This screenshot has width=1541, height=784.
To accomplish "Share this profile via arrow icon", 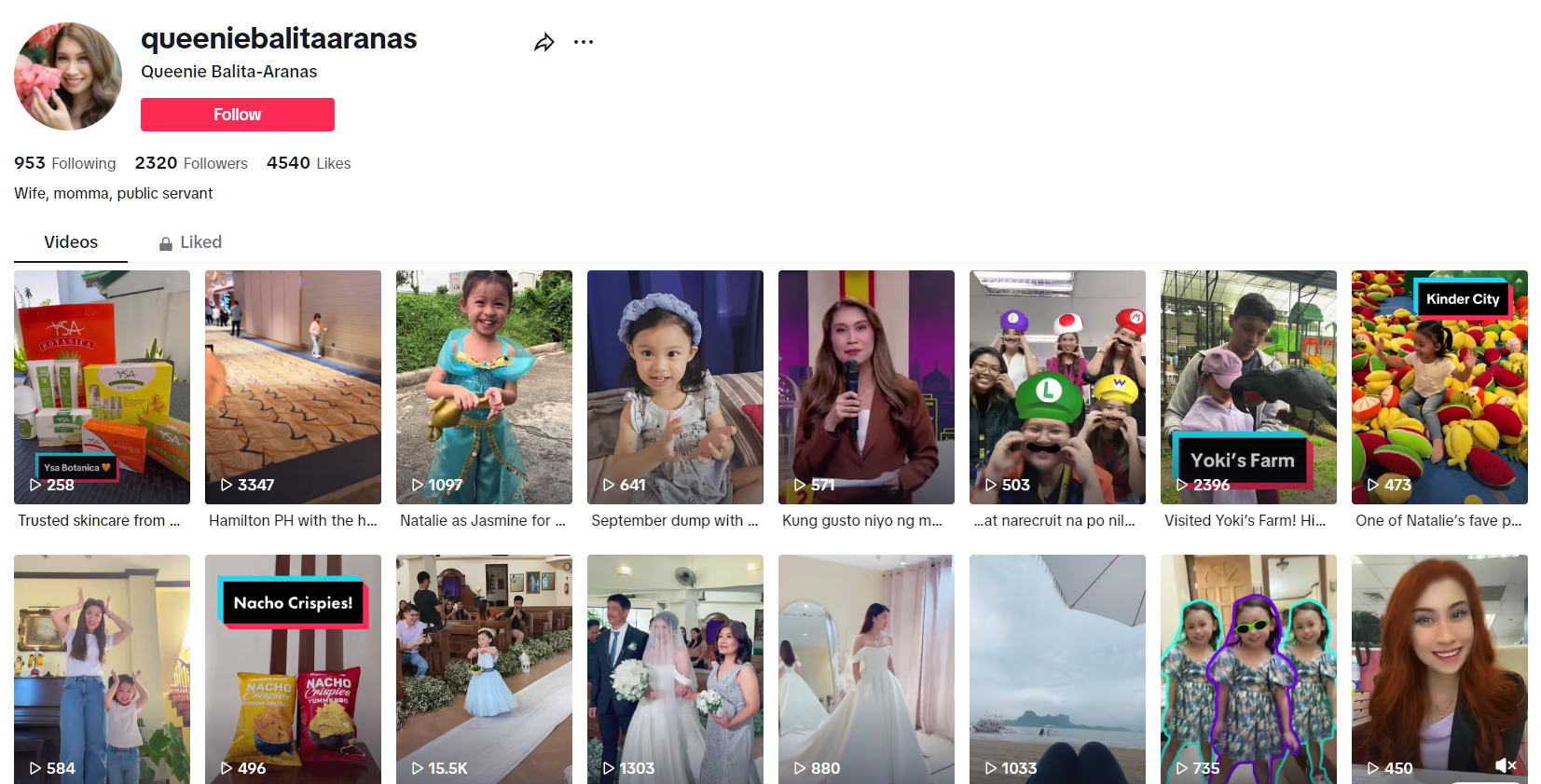I will pyautogui.click(x=544, y=42).
